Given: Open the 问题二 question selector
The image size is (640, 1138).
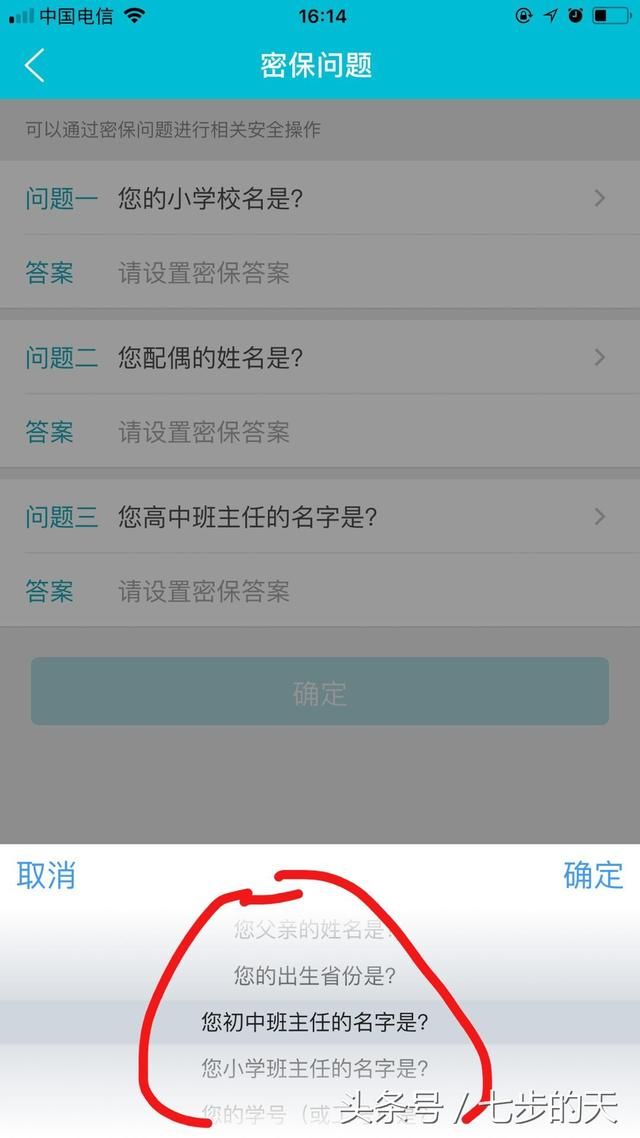Looking at the screenshot, I should pos(320,357).
